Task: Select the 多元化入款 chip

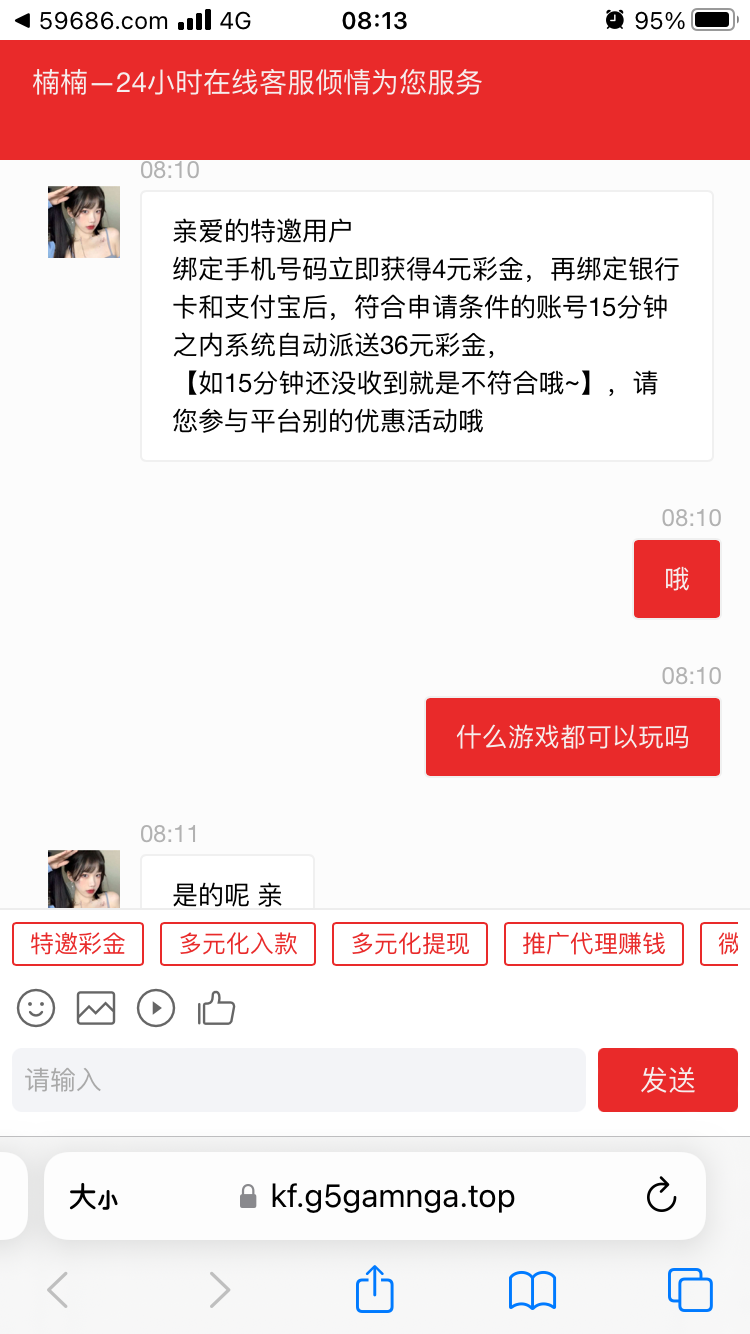Action: pyautogui.click(x=238, y=944)
